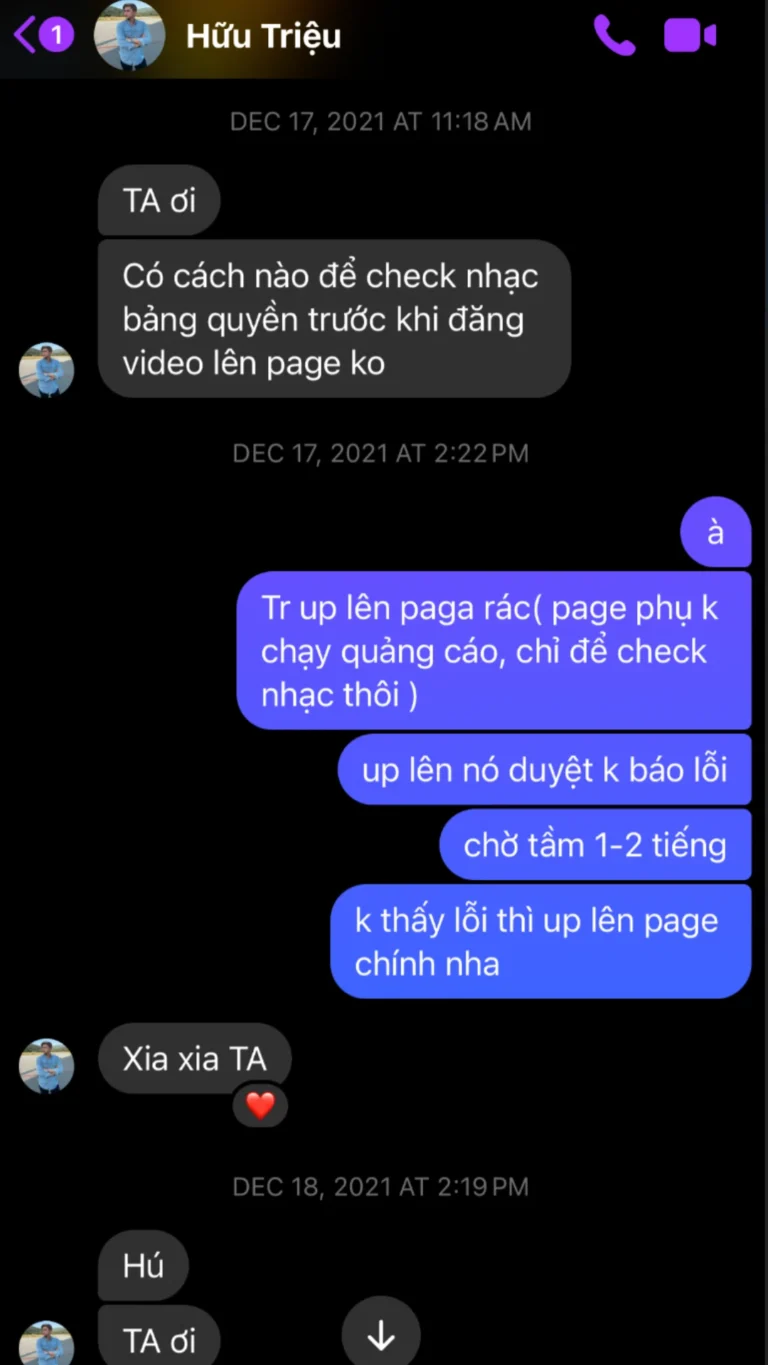Viewport: 768px width, 1365px height.
Task: Tap sender avatar beside Xia xia TA
Action: tap(46, 1065)
